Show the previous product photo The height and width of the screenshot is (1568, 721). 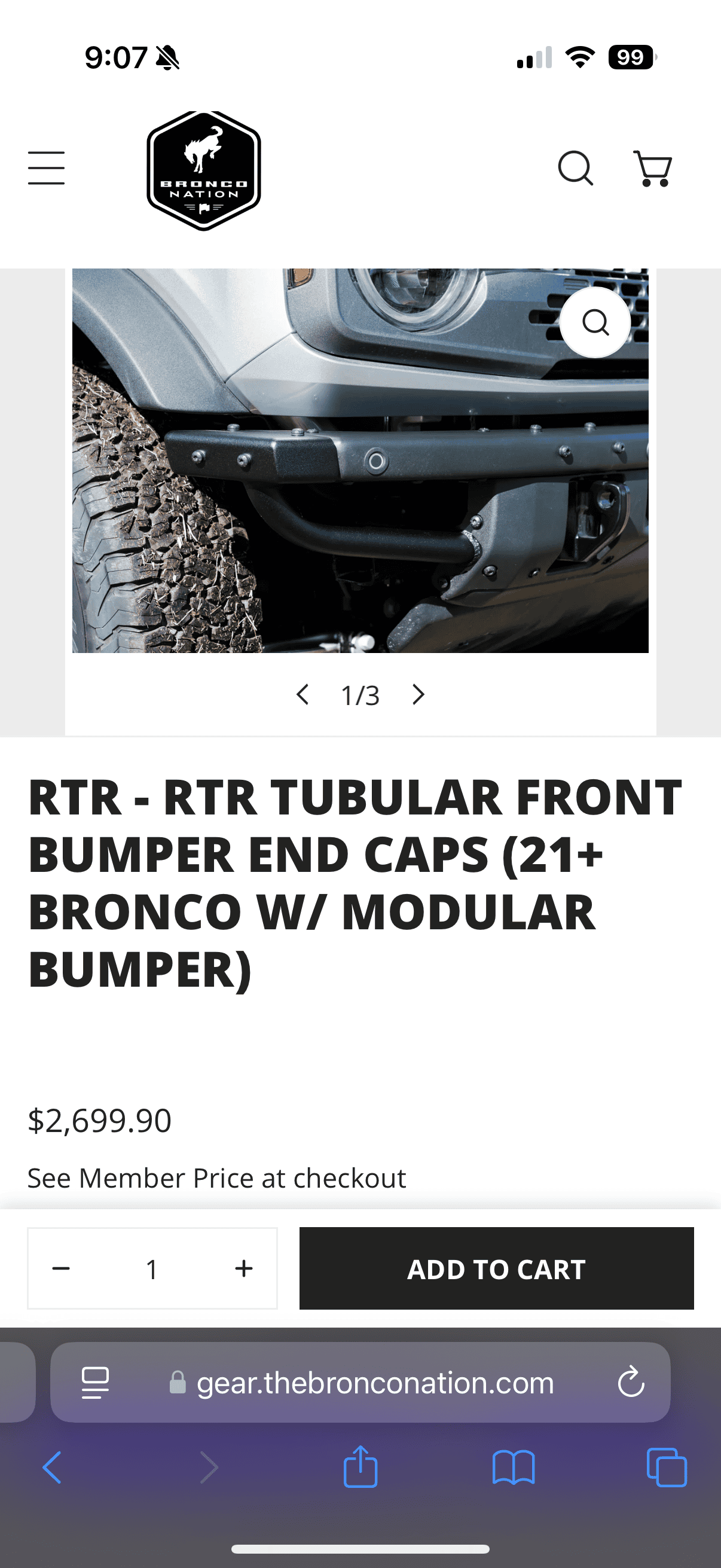coord(303,694)
